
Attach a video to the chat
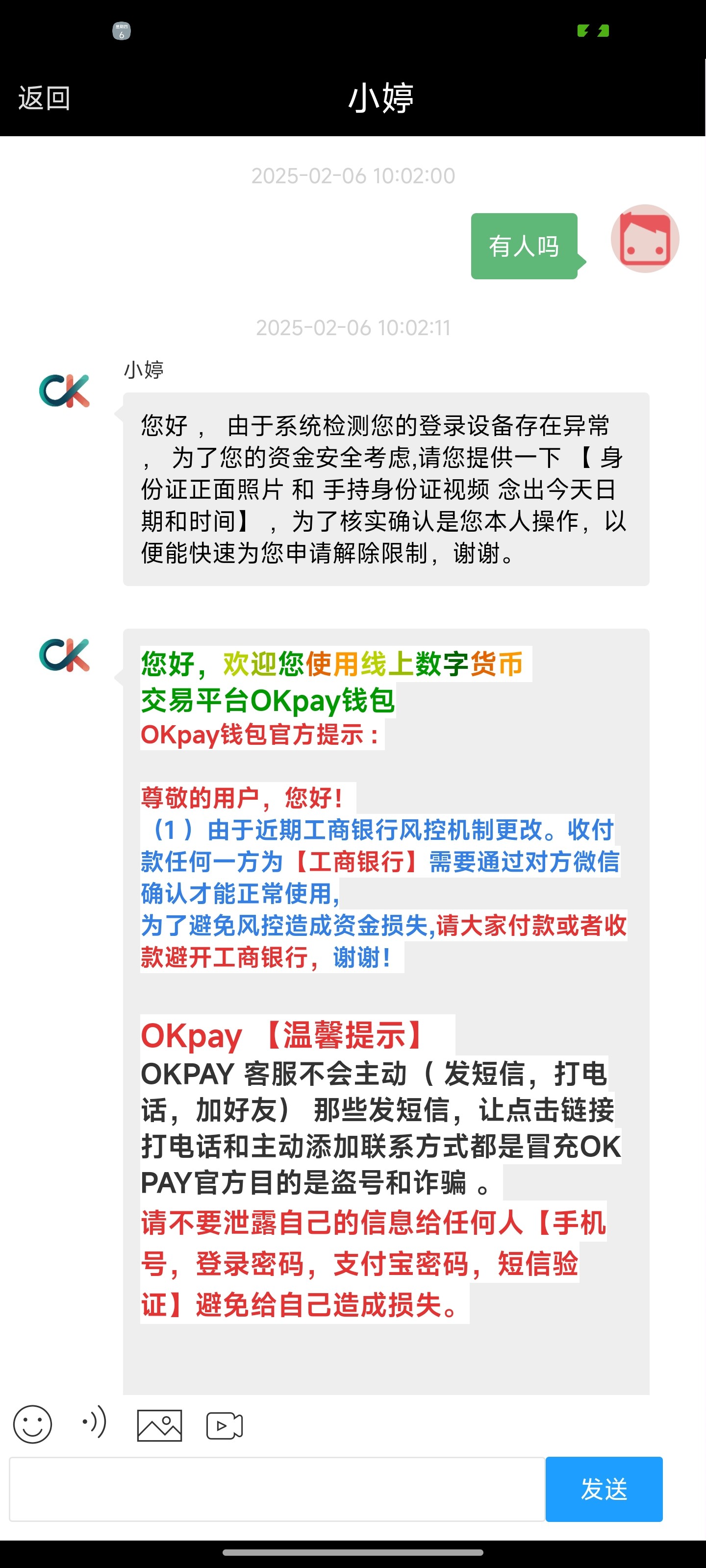click(224, 1425)
